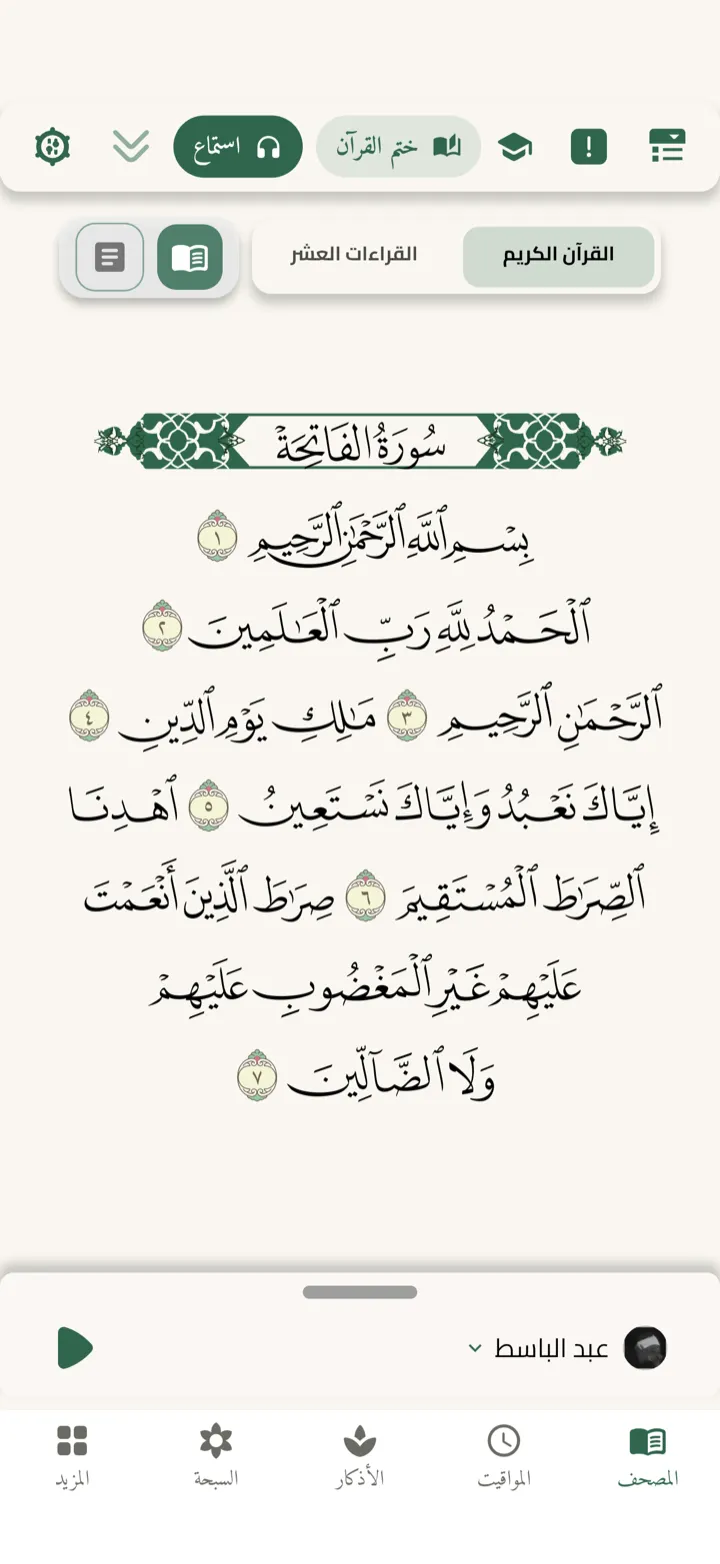Switch to السبحة tab

216,1457
